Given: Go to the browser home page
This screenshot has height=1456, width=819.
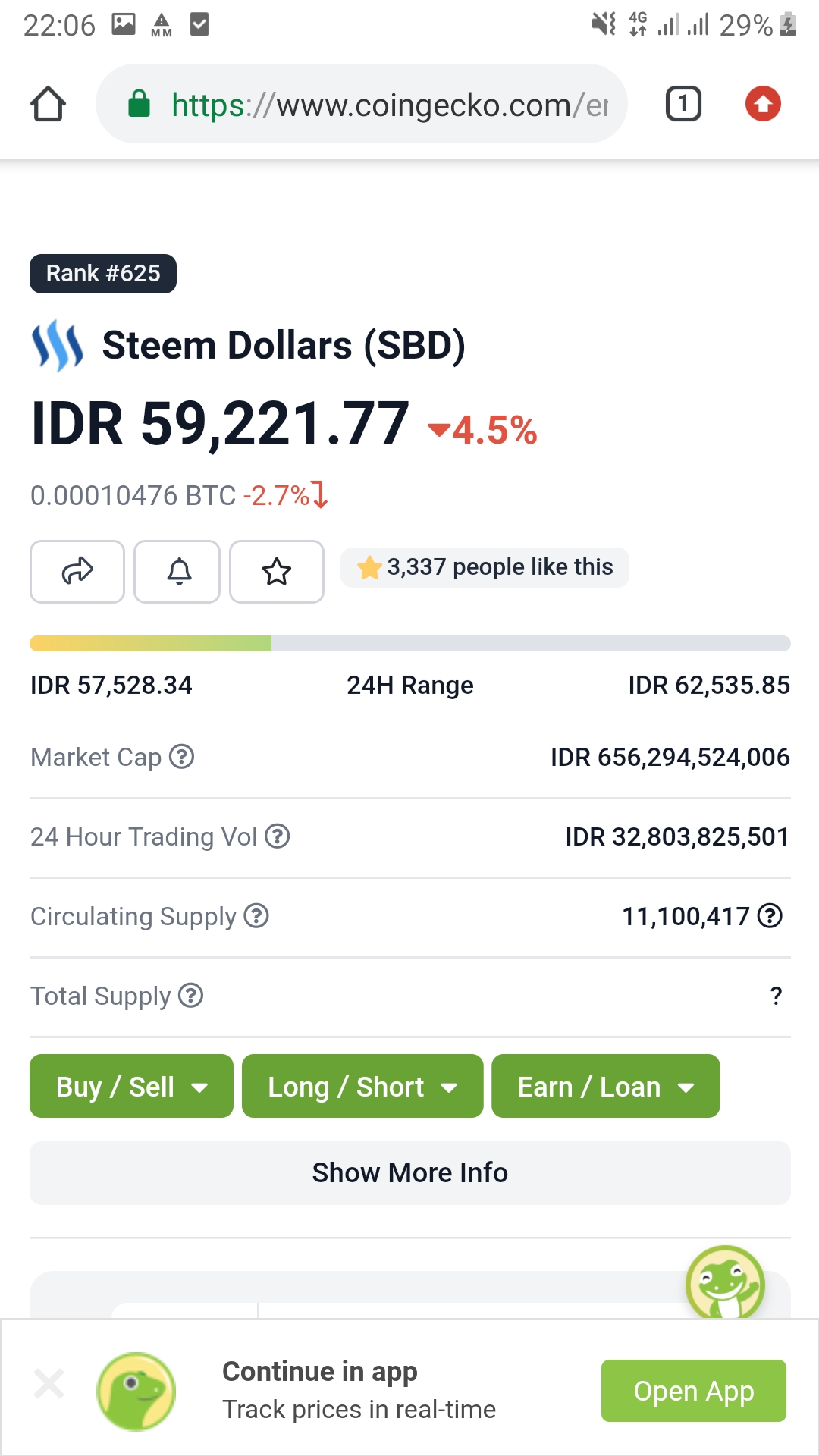Looking at the screenshot, I should tap(48, 104).
